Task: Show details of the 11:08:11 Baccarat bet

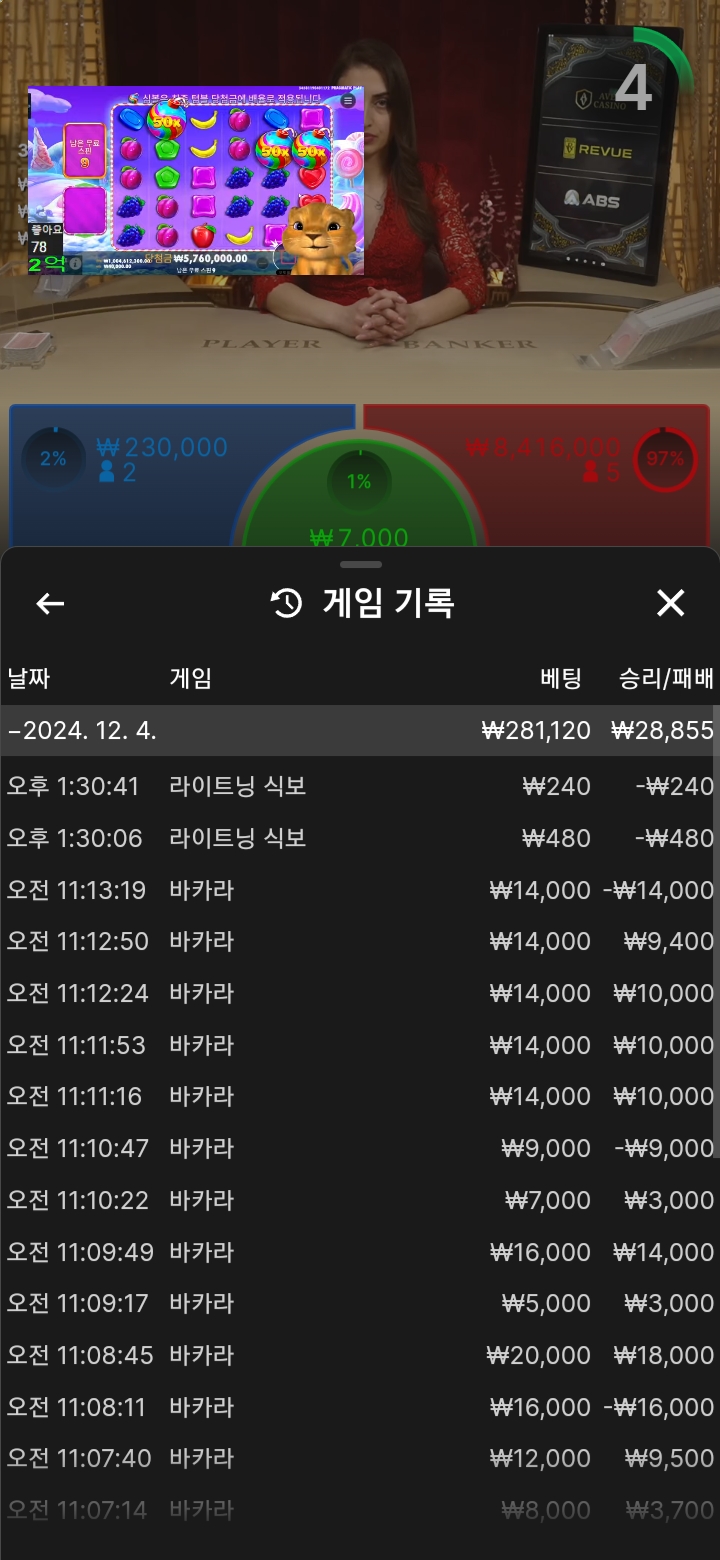Action: tap(360, 1407)
